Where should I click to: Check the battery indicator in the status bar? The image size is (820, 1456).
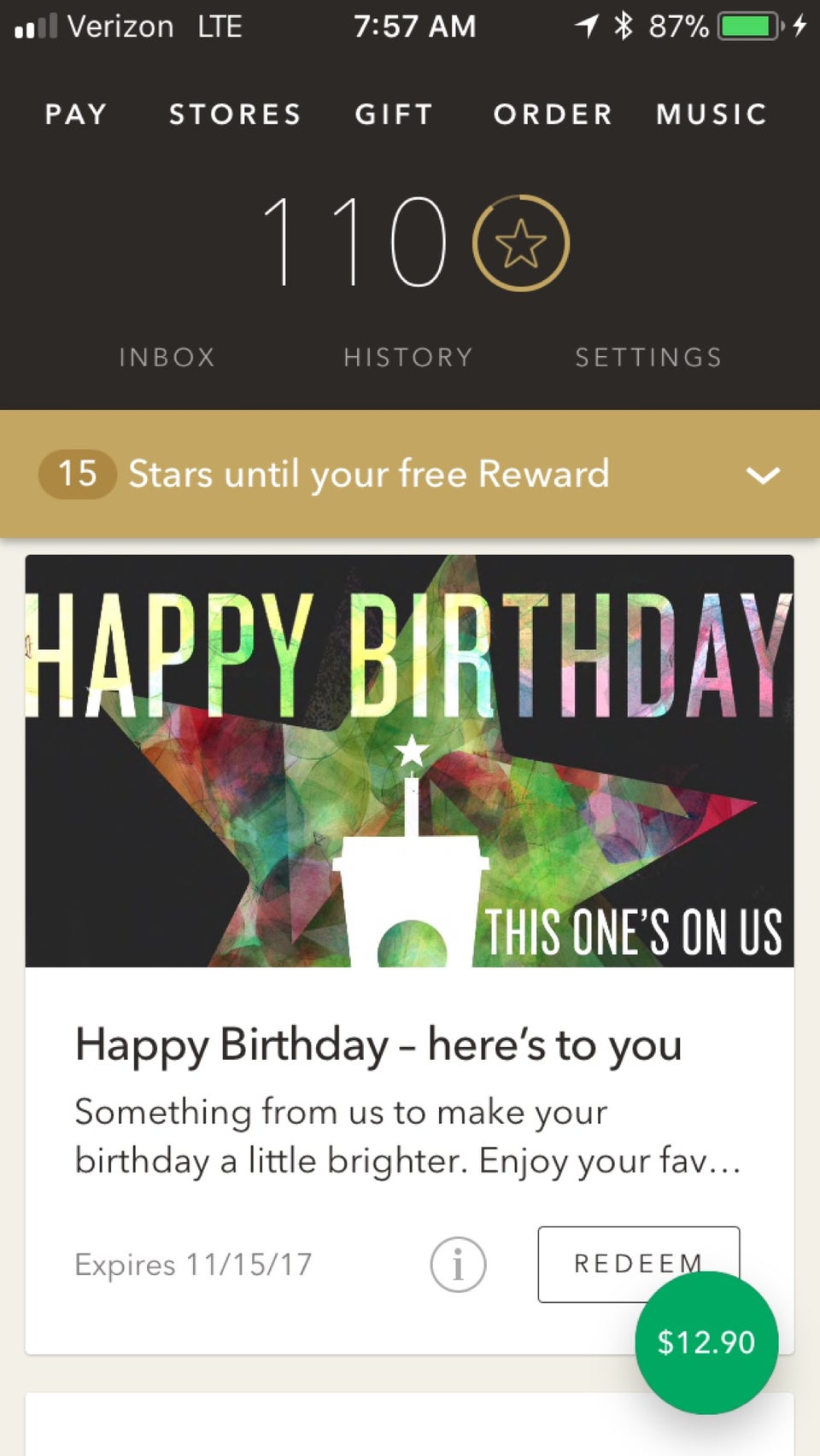coord(746,26)
